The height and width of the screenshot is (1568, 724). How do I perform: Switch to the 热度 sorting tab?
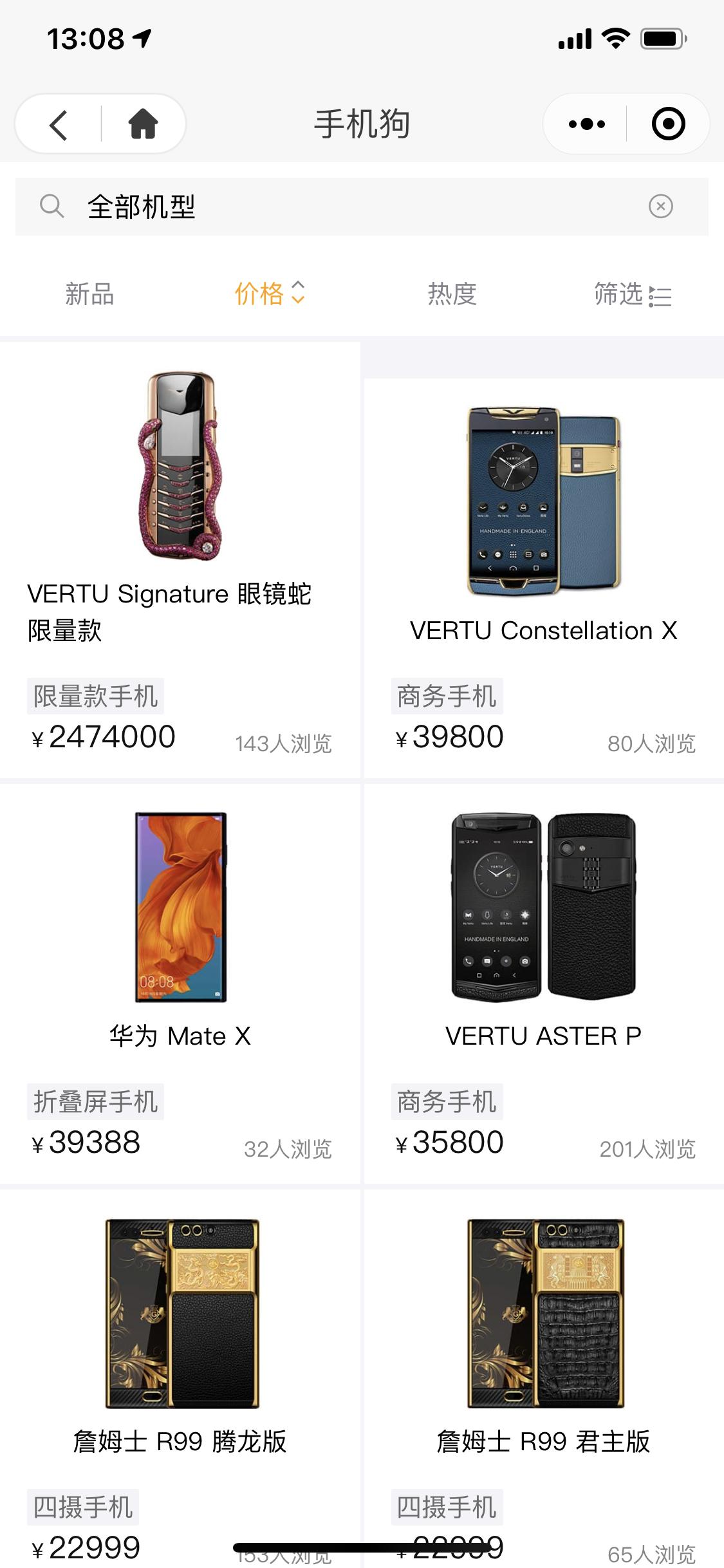450,295
